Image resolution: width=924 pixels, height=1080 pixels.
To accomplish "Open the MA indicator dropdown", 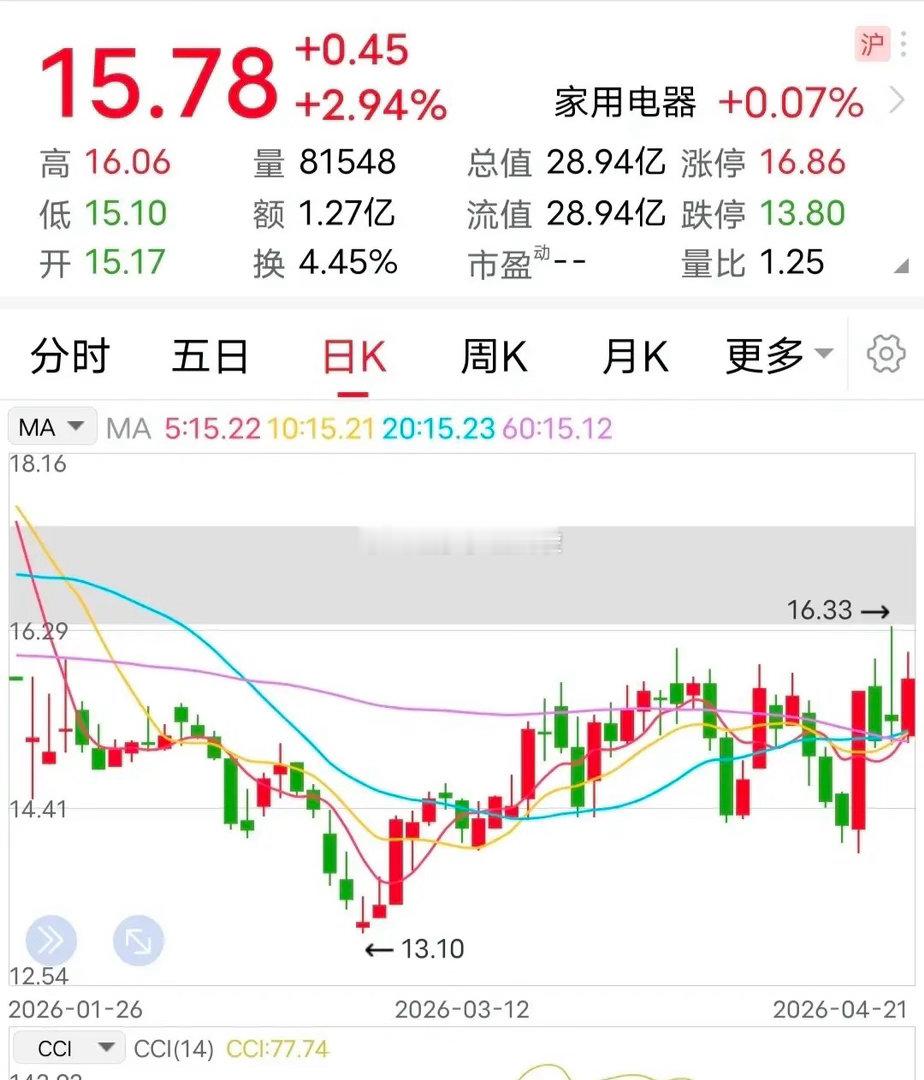I will (51, 426).
